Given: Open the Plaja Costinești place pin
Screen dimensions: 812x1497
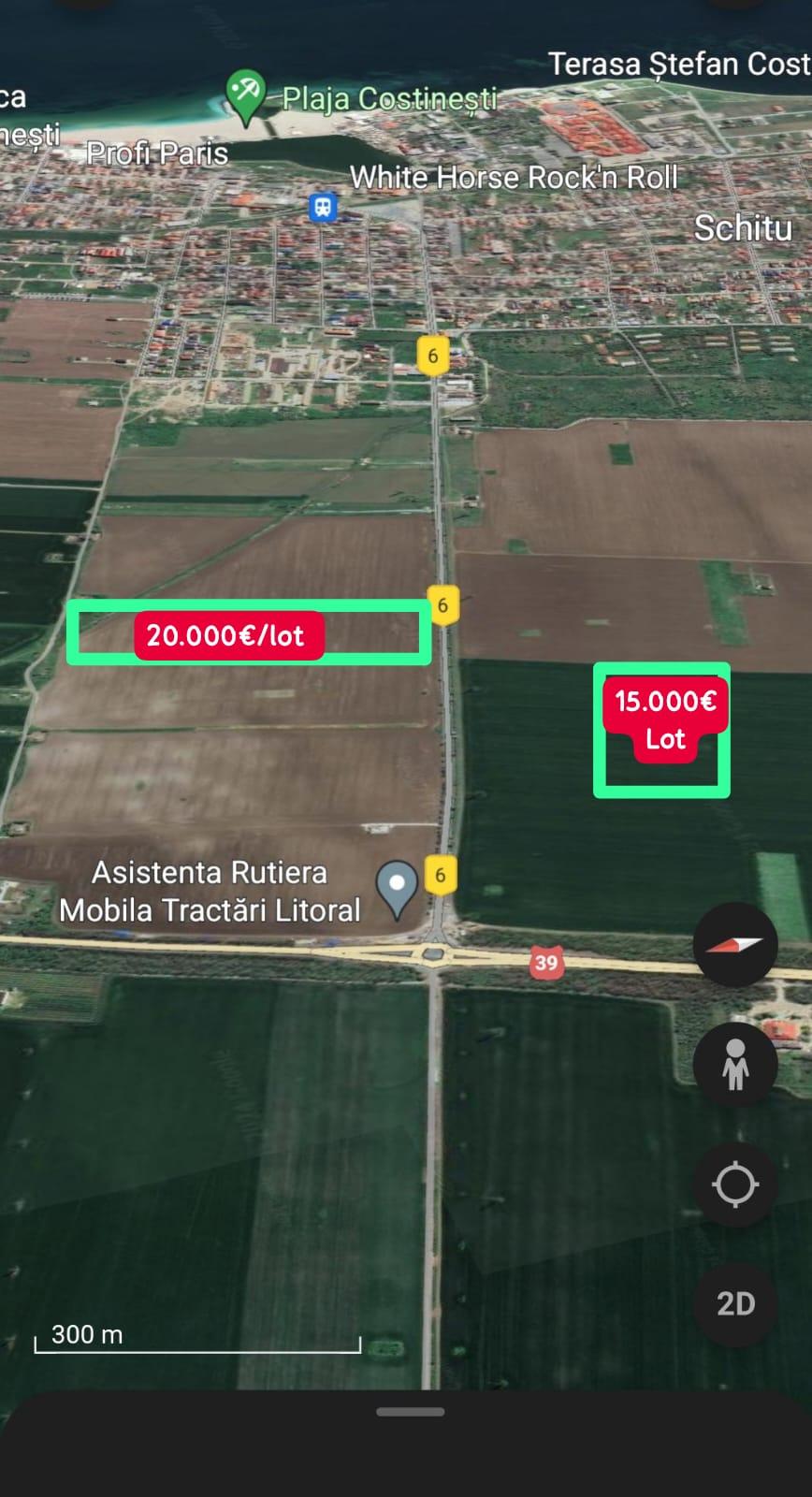Looking at the screenshot, I should 246,95.
